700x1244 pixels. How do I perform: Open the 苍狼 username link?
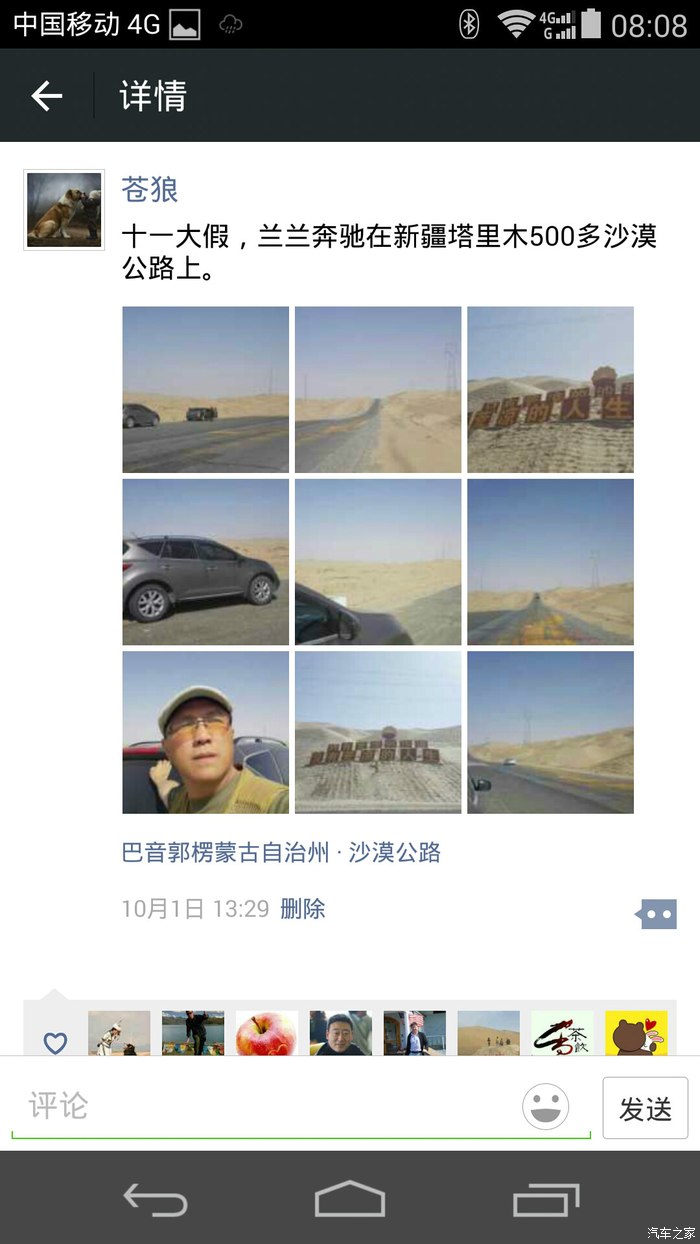click(x=150, y=189)
